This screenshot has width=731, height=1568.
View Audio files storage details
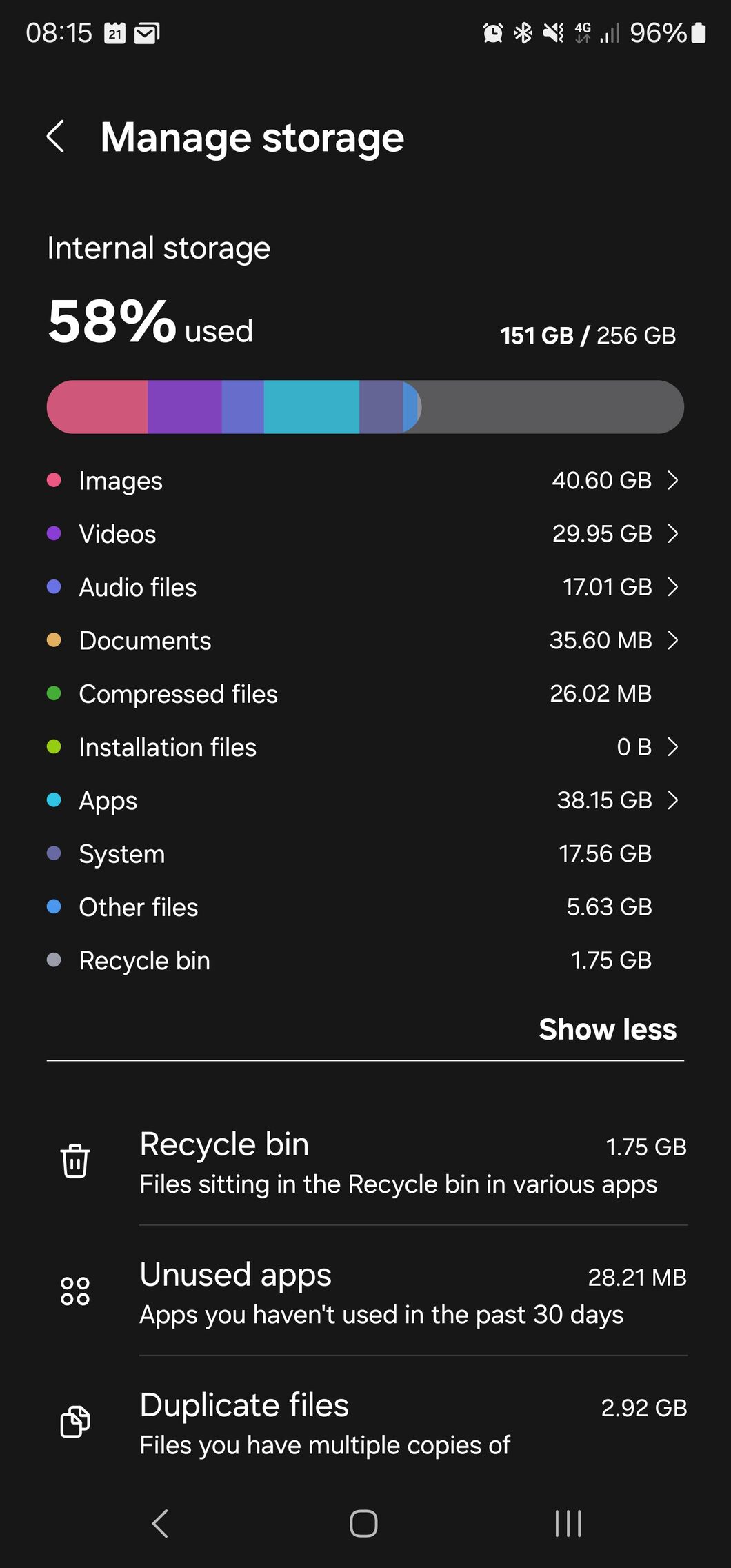pos(365,587)
